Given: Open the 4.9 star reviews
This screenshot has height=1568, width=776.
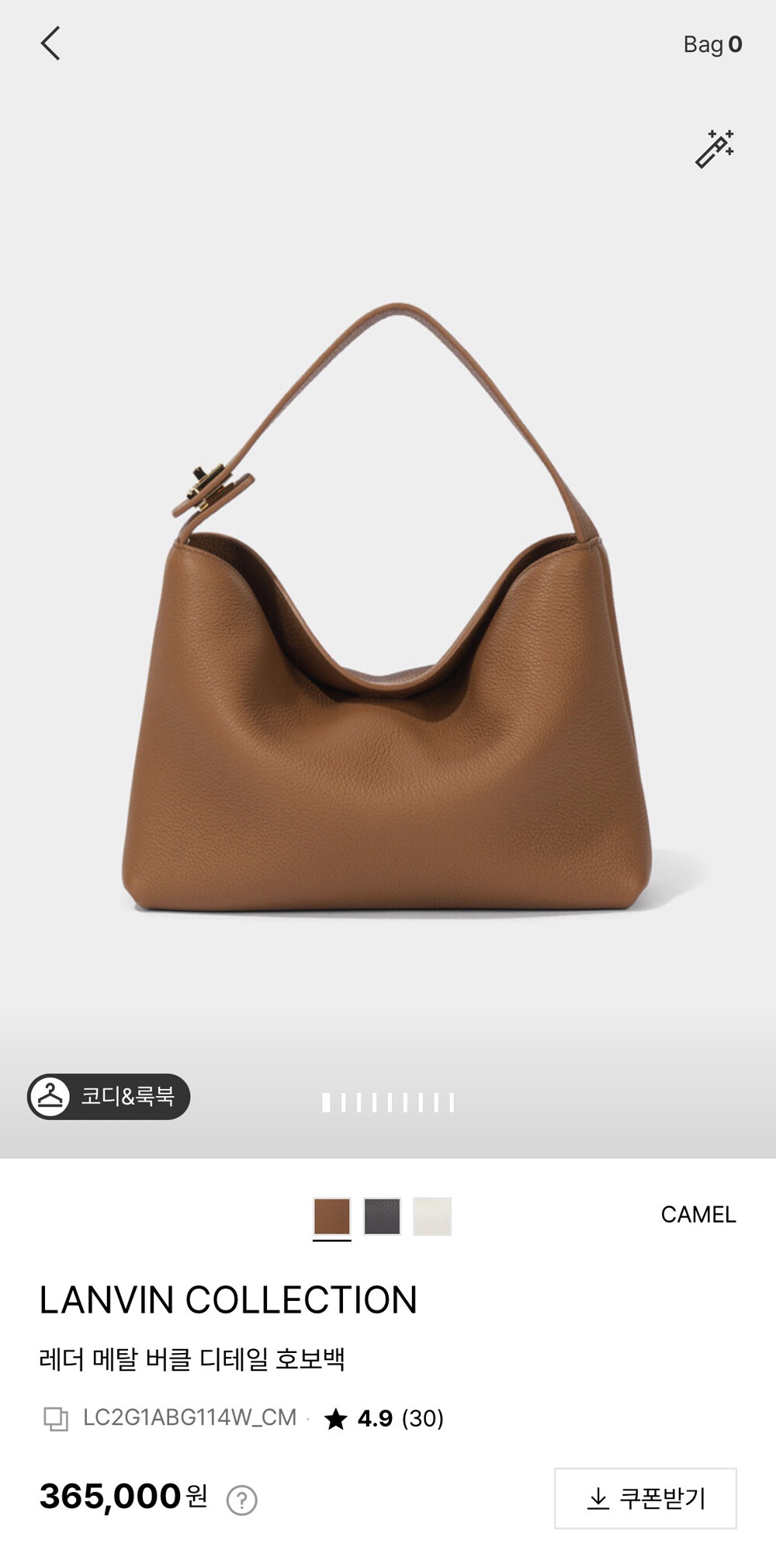Looking at the screenshot, I should (x=384, y=1418).
